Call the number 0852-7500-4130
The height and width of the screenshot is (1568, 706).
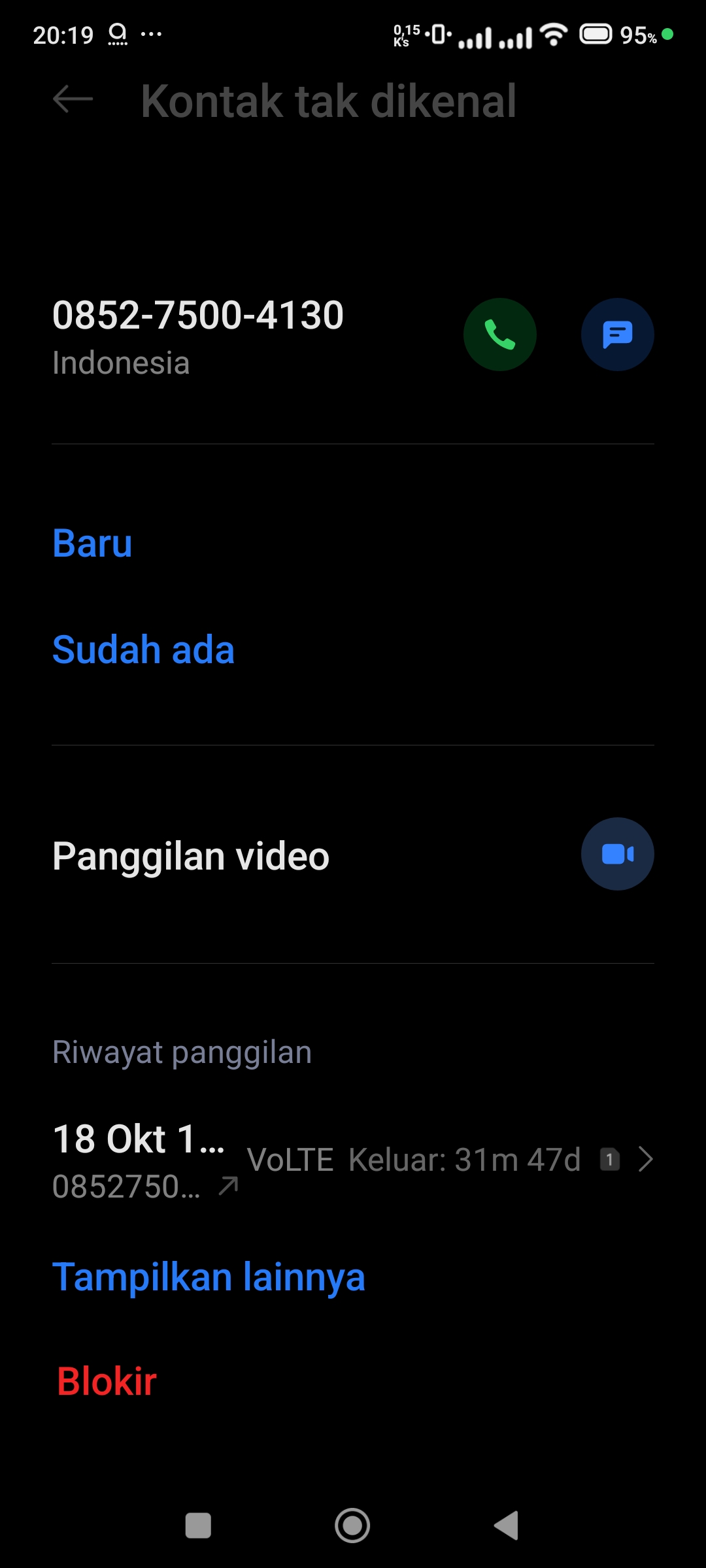[x=500, y=335]
